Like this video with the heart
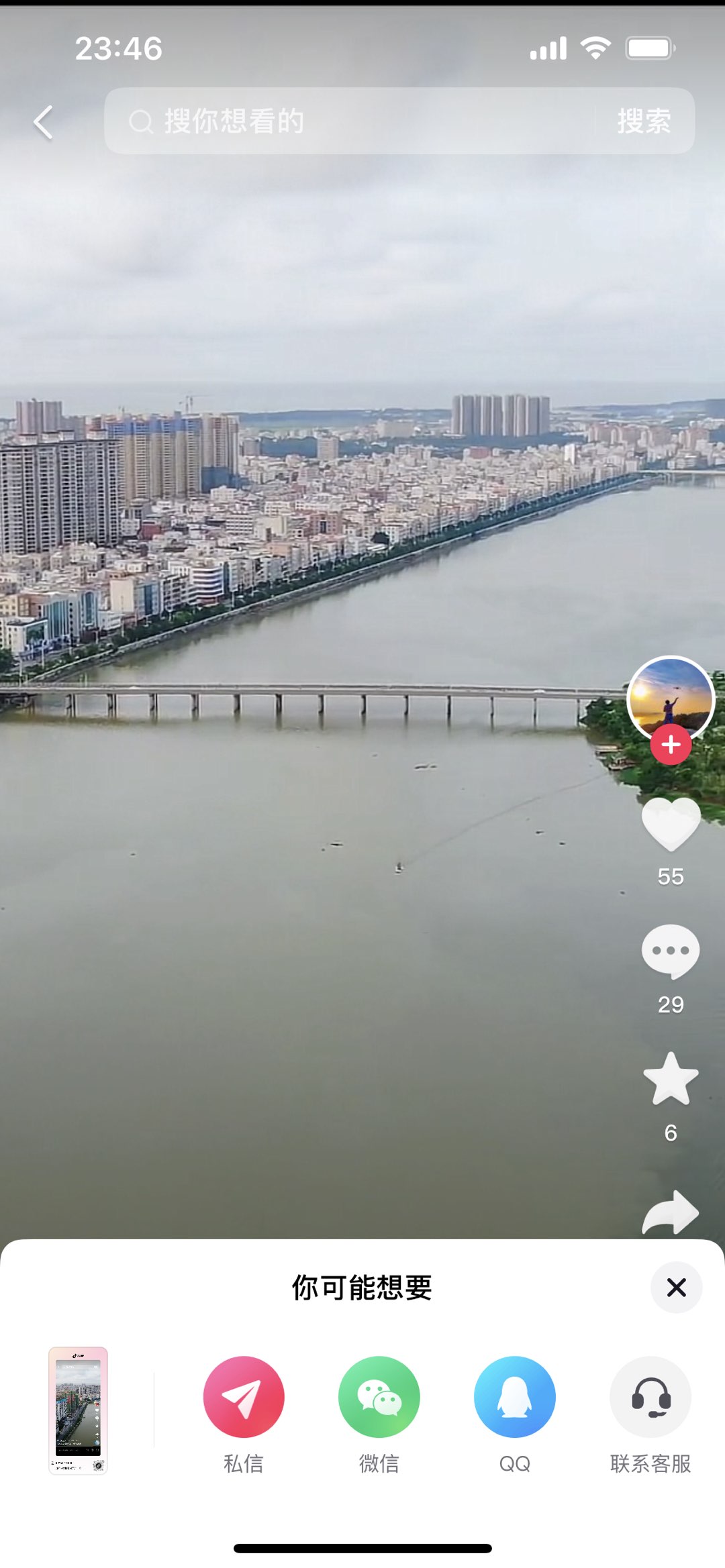The height and width of the screenshot is (1568, 725). click(671, 825)
